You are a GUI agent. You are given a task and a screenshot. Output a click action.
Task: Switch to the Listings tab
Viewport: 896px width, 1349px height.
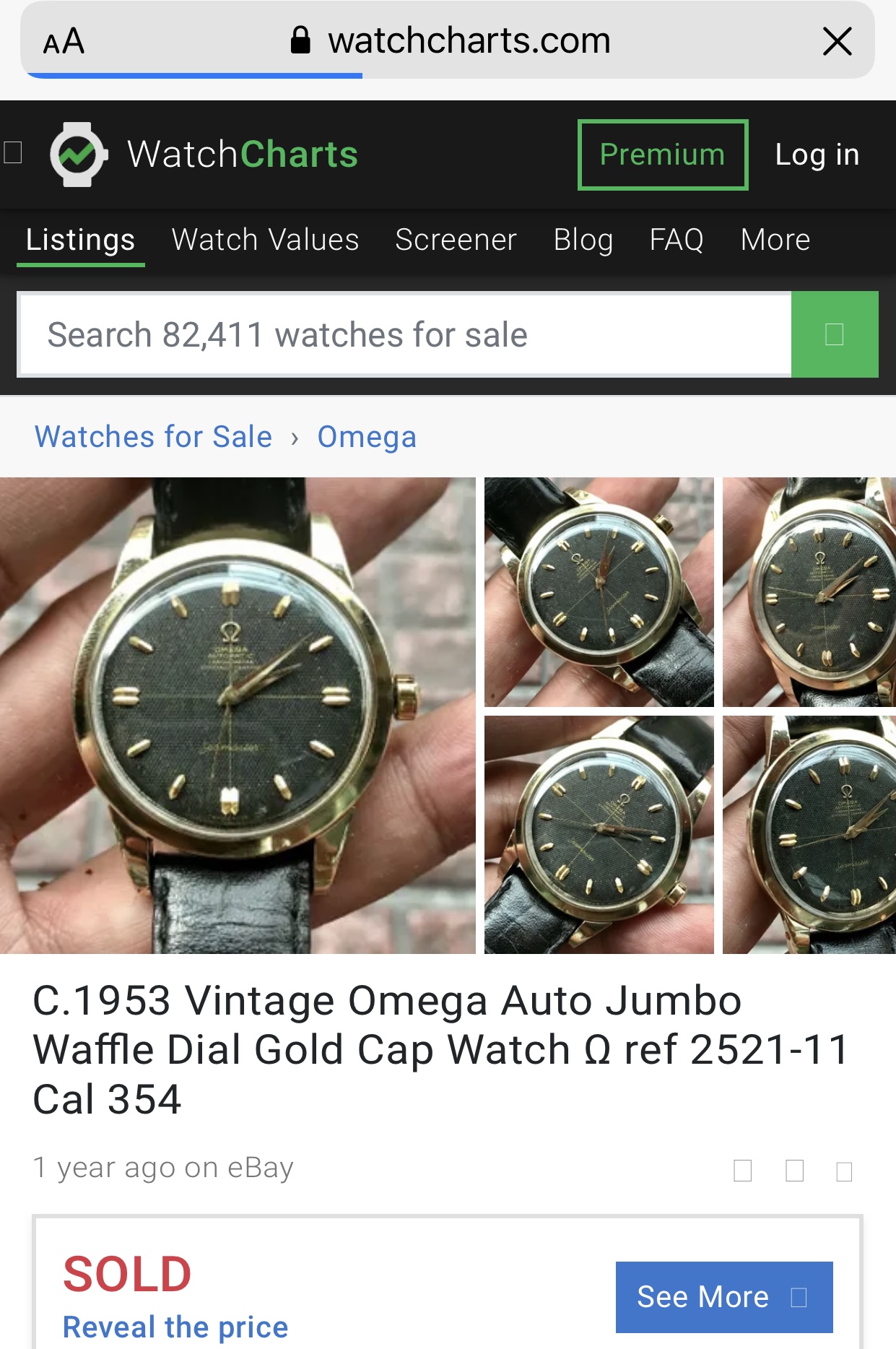[x=80, y=240]
